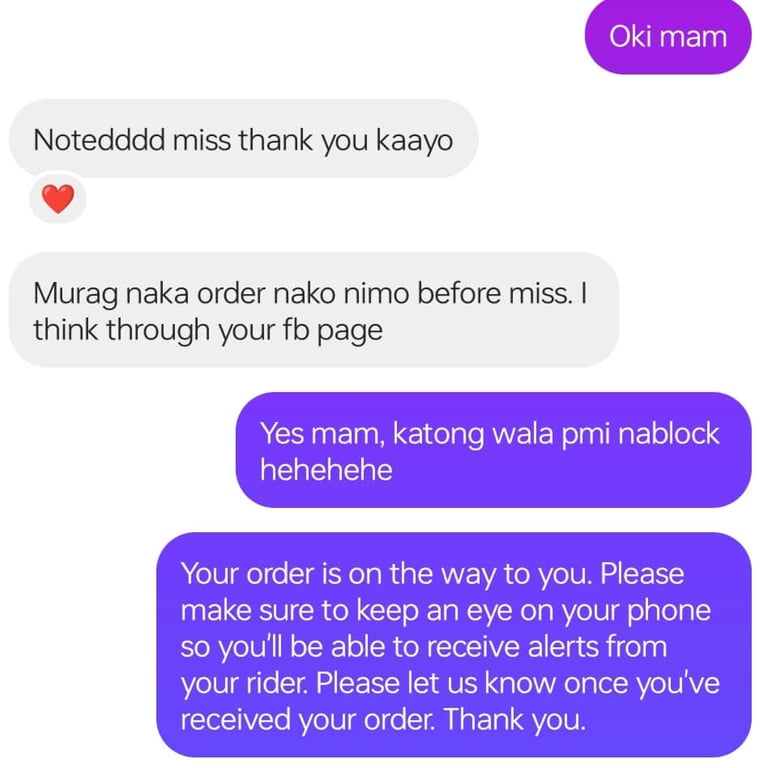Open the heart reaction under "Notedddd miss" message
The width and height of the screenshot is (768, 768).
click(x=59, y=200)
